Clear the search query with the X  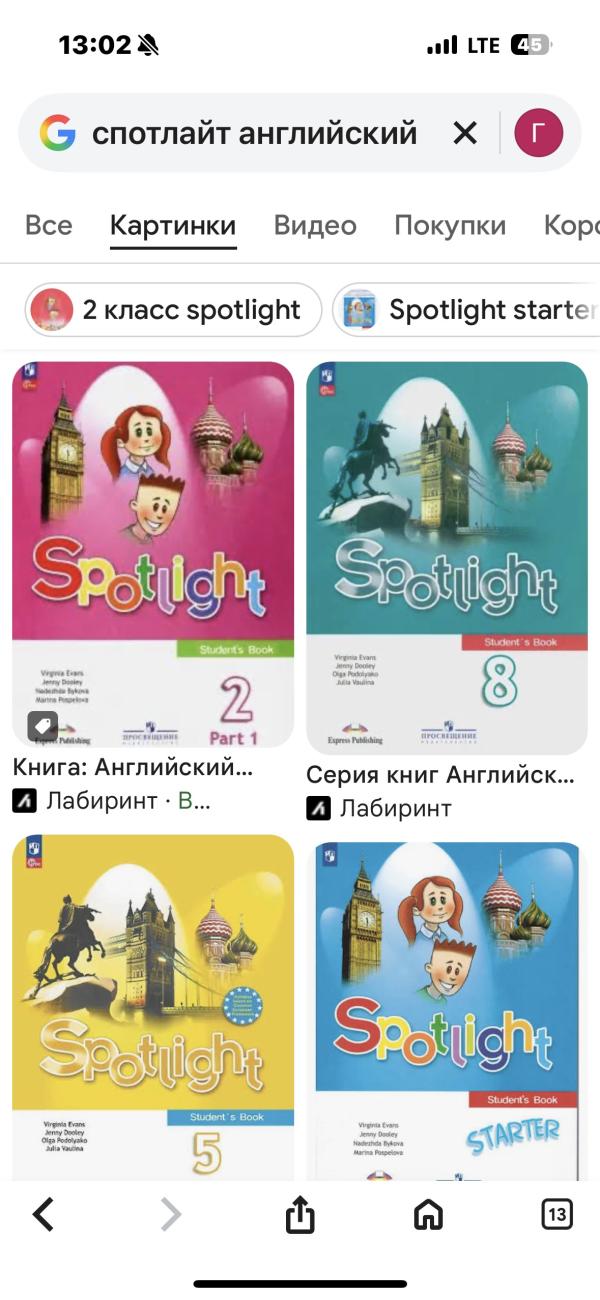tap(465, 133)
